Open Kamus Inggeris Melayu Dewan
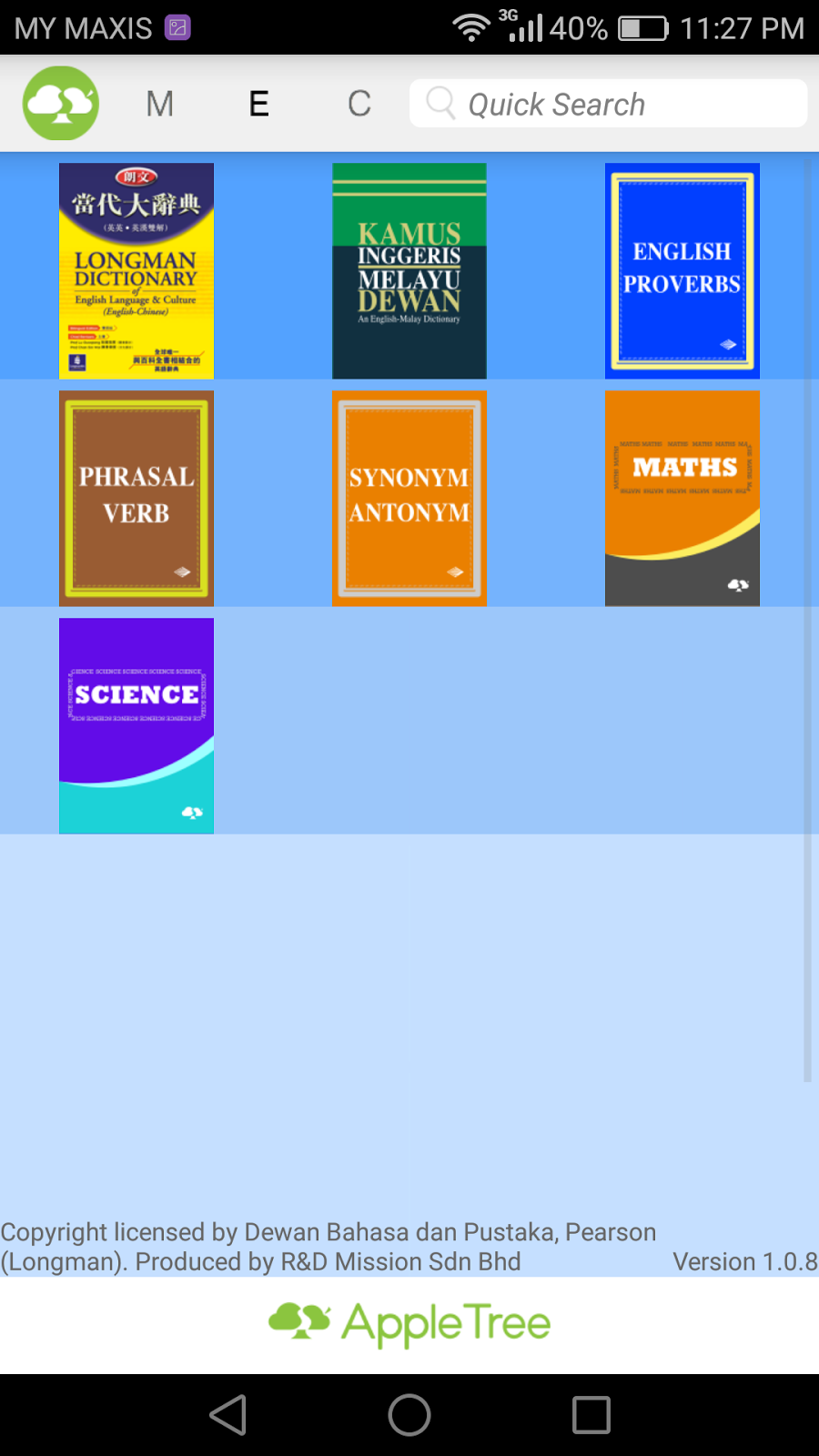This screenshot has height=1456, width=819. [x=409, y=271]
